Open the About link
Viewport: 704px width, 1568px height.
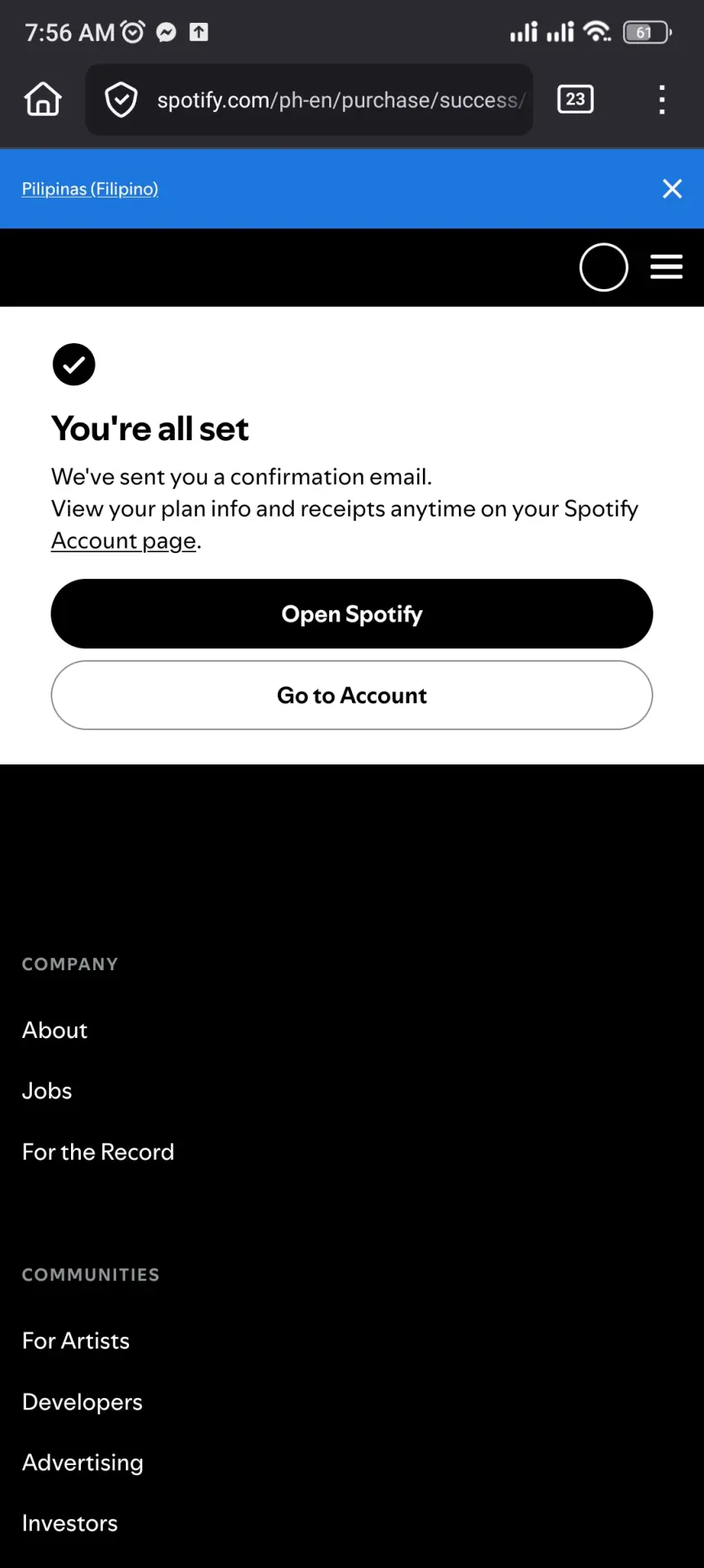click(55, 1030)
